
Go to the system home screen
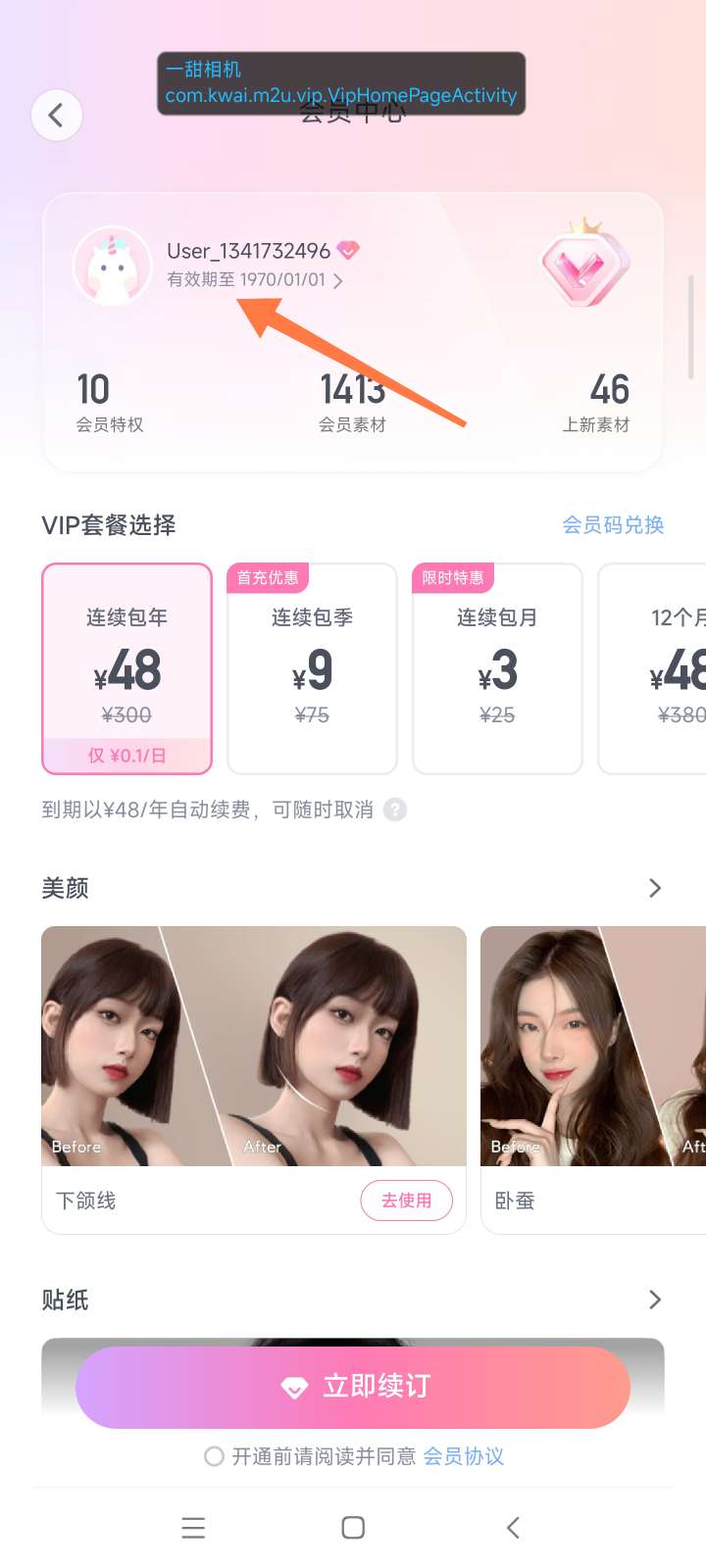pos(353,1528)
